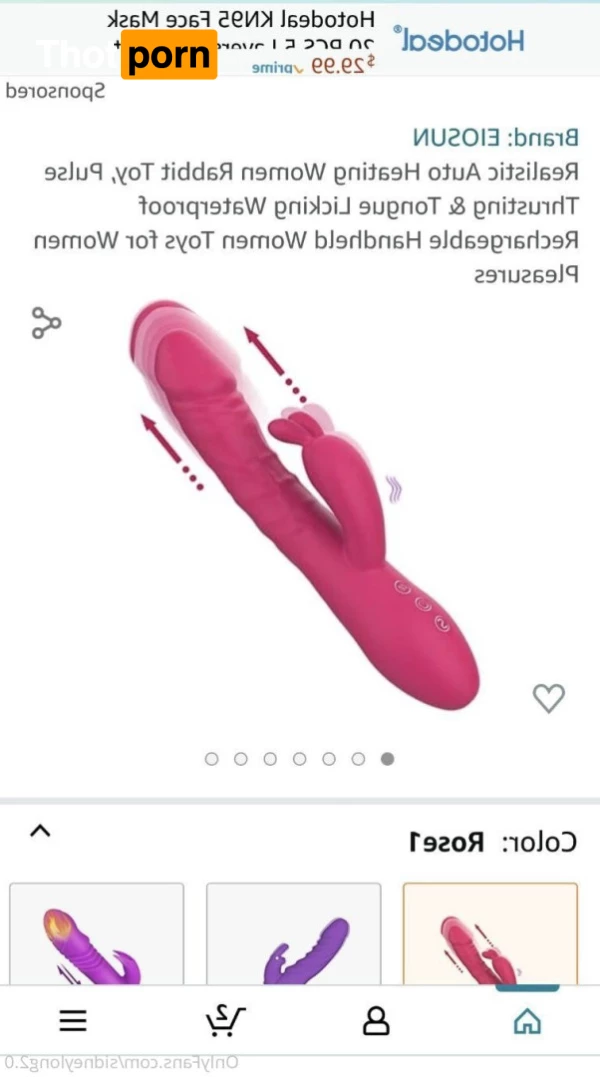Go to the Home tab
Viewport: 600px width, 1077px height.
tap(526, 1020)
